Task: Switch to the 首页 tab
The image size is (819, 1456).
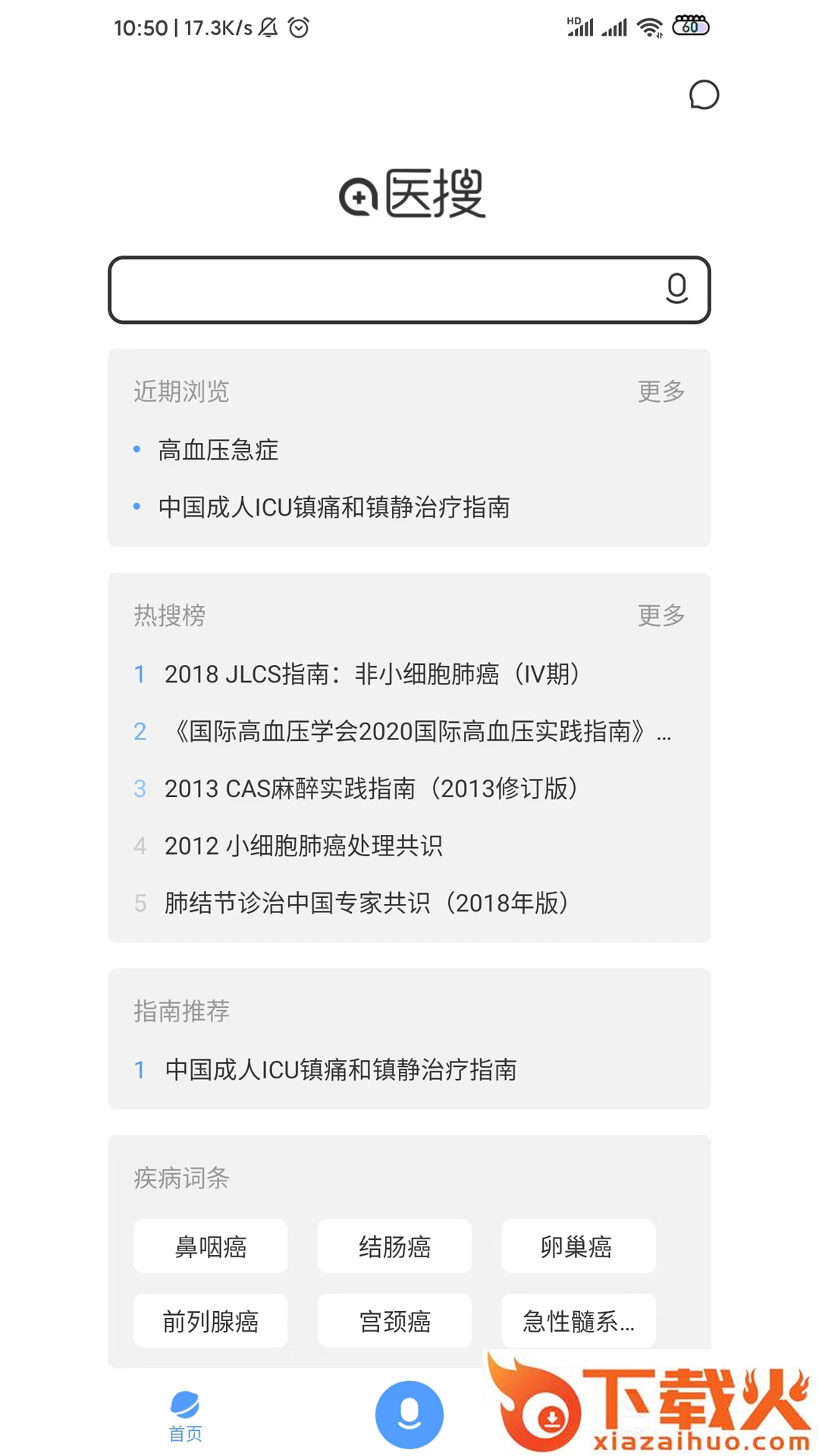Action: point(185,1416)
